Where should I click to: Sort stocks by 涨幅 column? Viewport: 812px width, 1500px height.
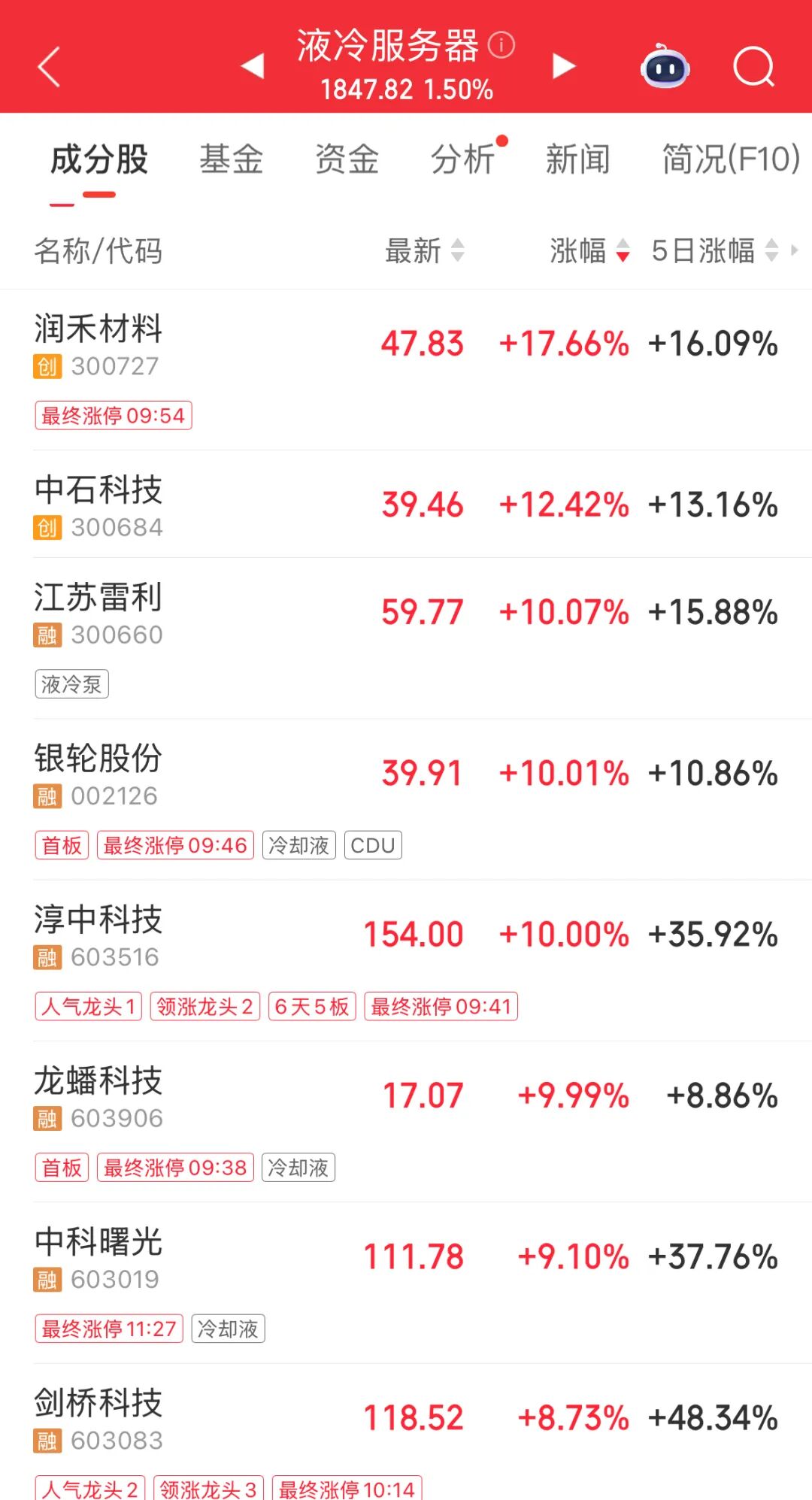[589, 250]
